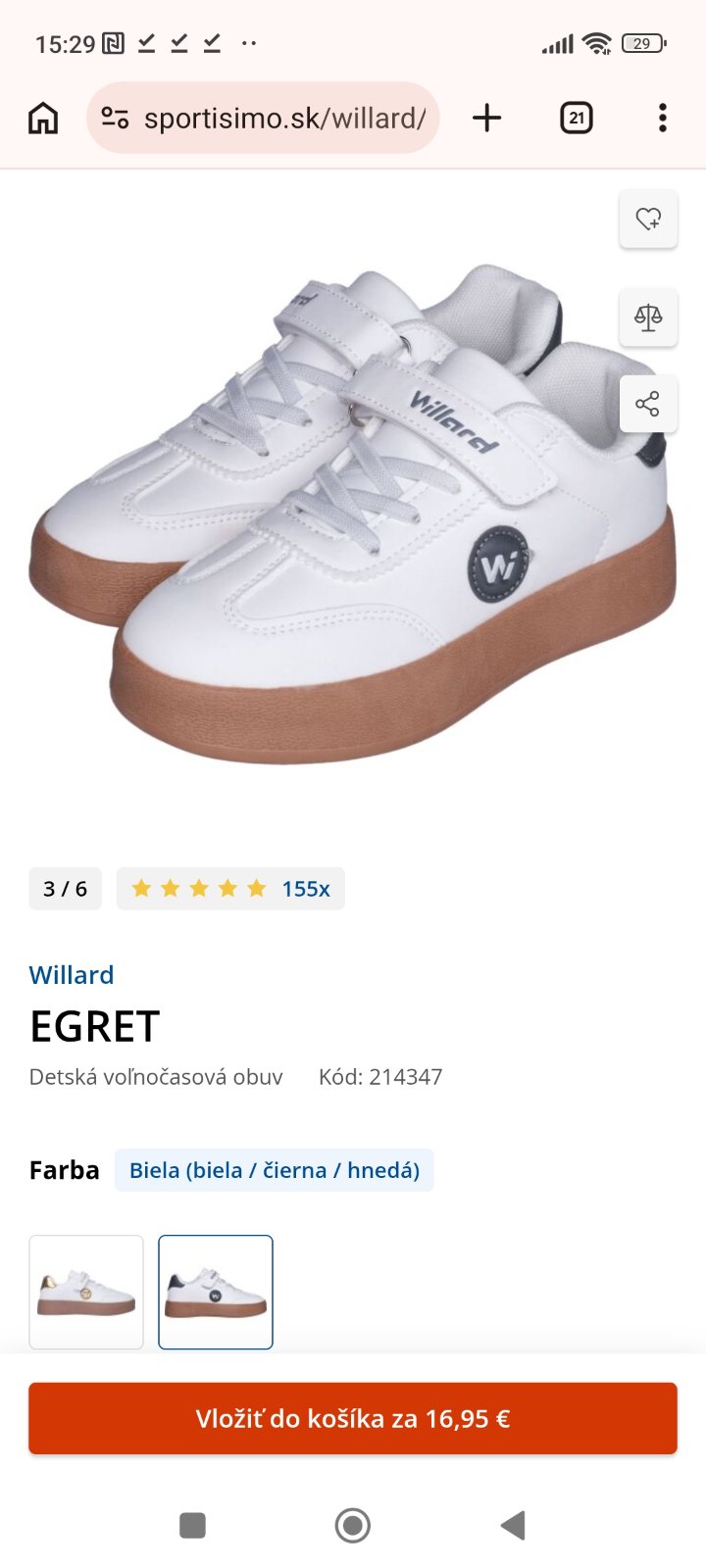Open the 155x star ratings
This screenshot has width=706, height=1568.
coord(230,889)
